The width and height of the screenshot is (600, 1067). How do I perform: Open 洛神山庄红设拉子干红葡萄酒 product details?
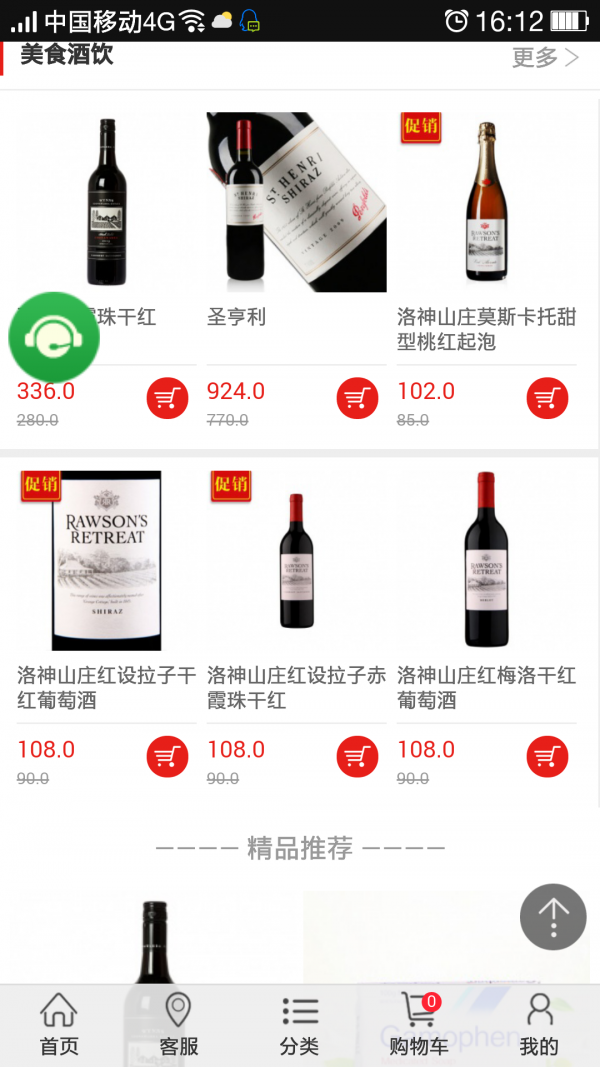(106, 560)
